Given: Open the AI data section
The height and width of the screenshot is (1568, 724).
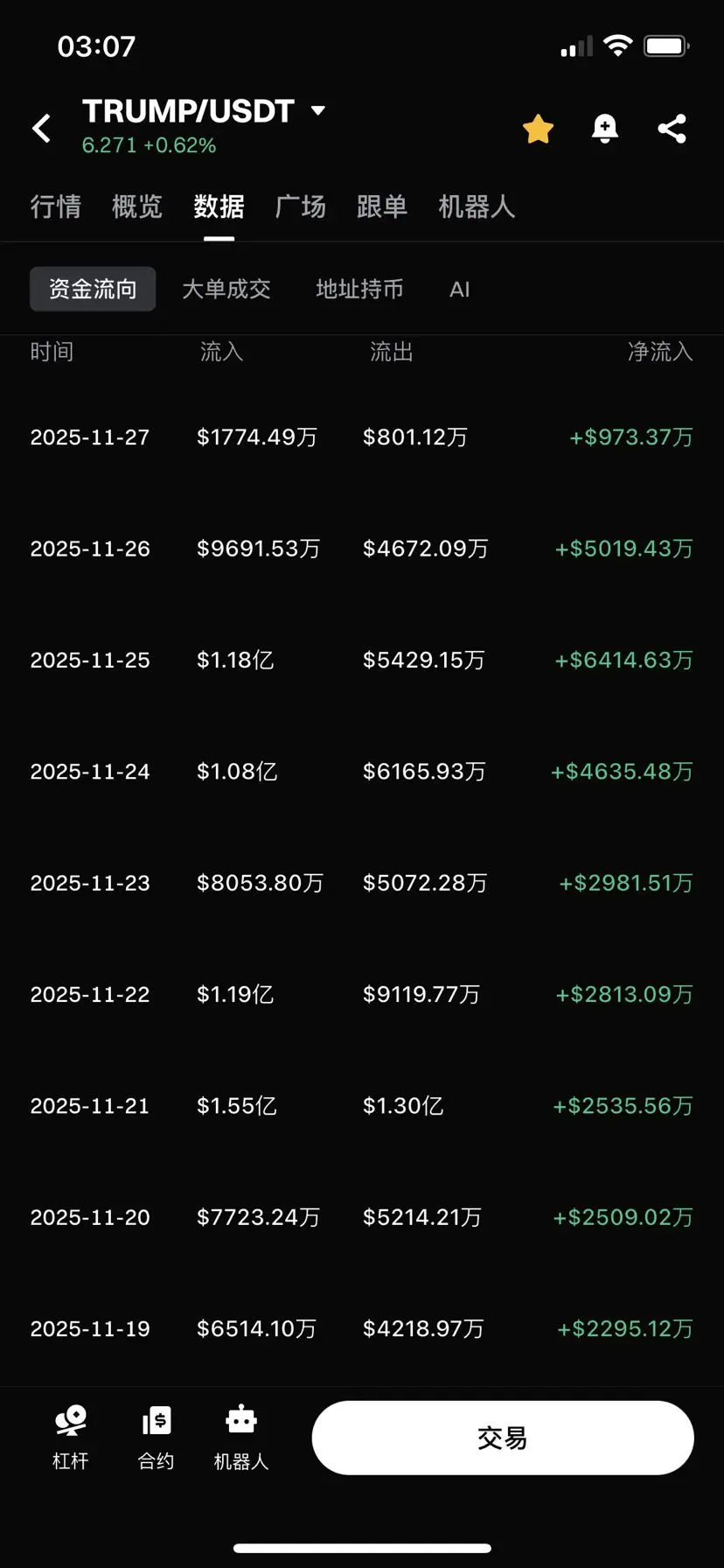Looking at the screenshot, I should [x=459, y=289].
